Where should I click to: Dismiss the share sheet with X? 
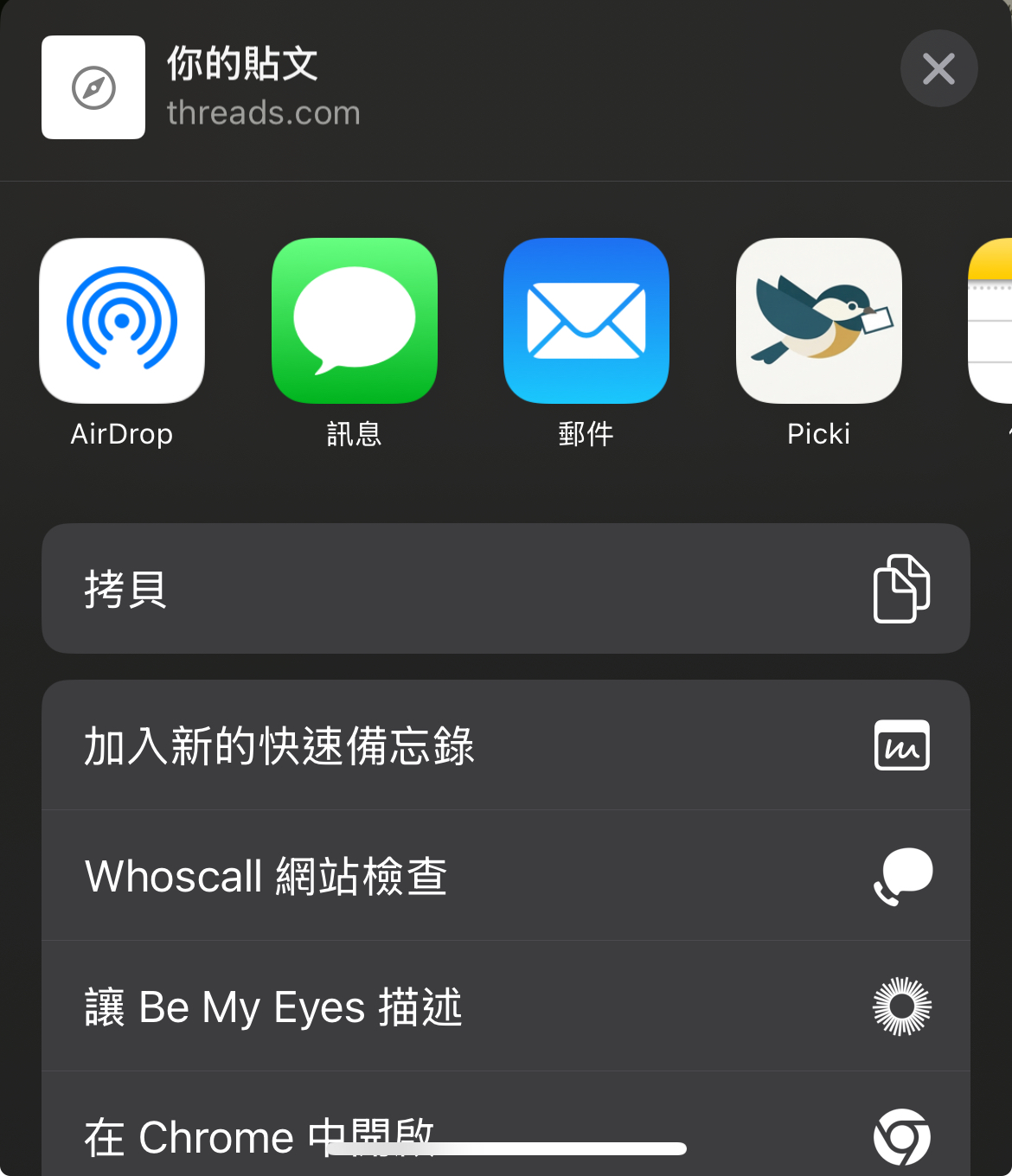[x=938, y=68]
